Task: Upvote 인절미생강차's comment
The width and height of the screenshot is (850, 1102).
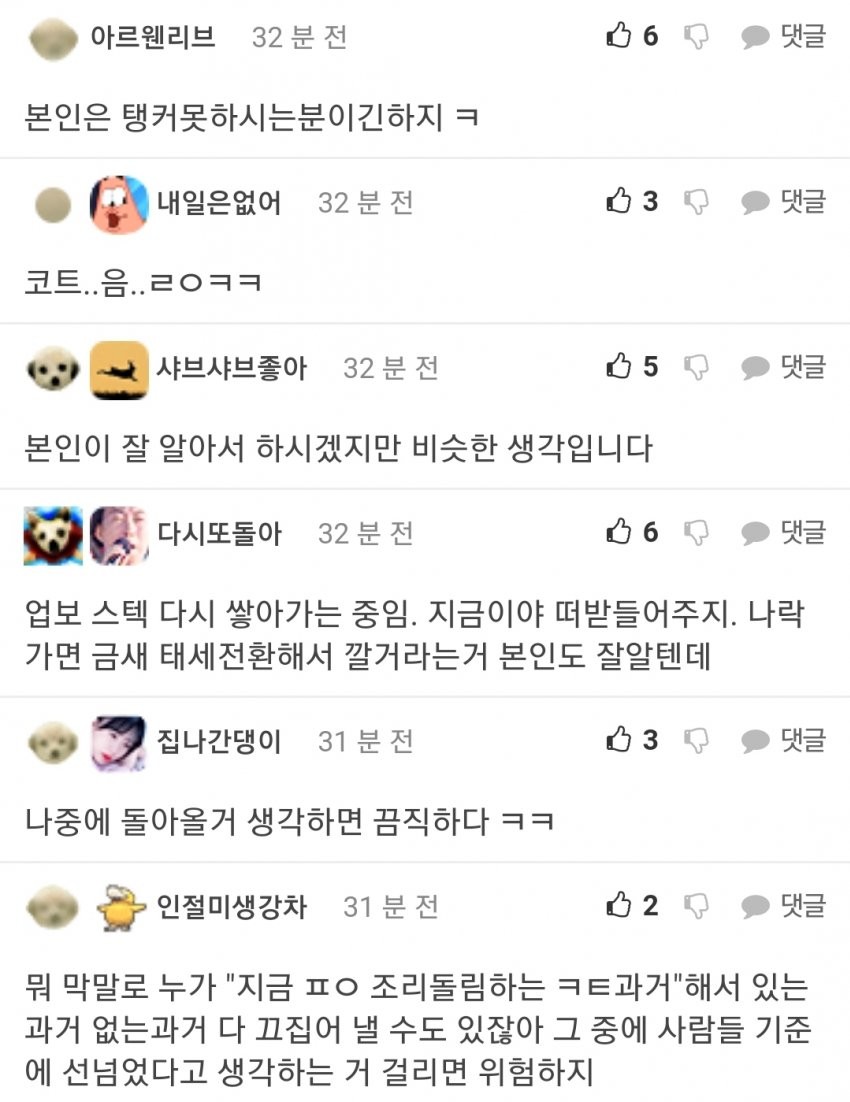Action: (x=620, y=906)
